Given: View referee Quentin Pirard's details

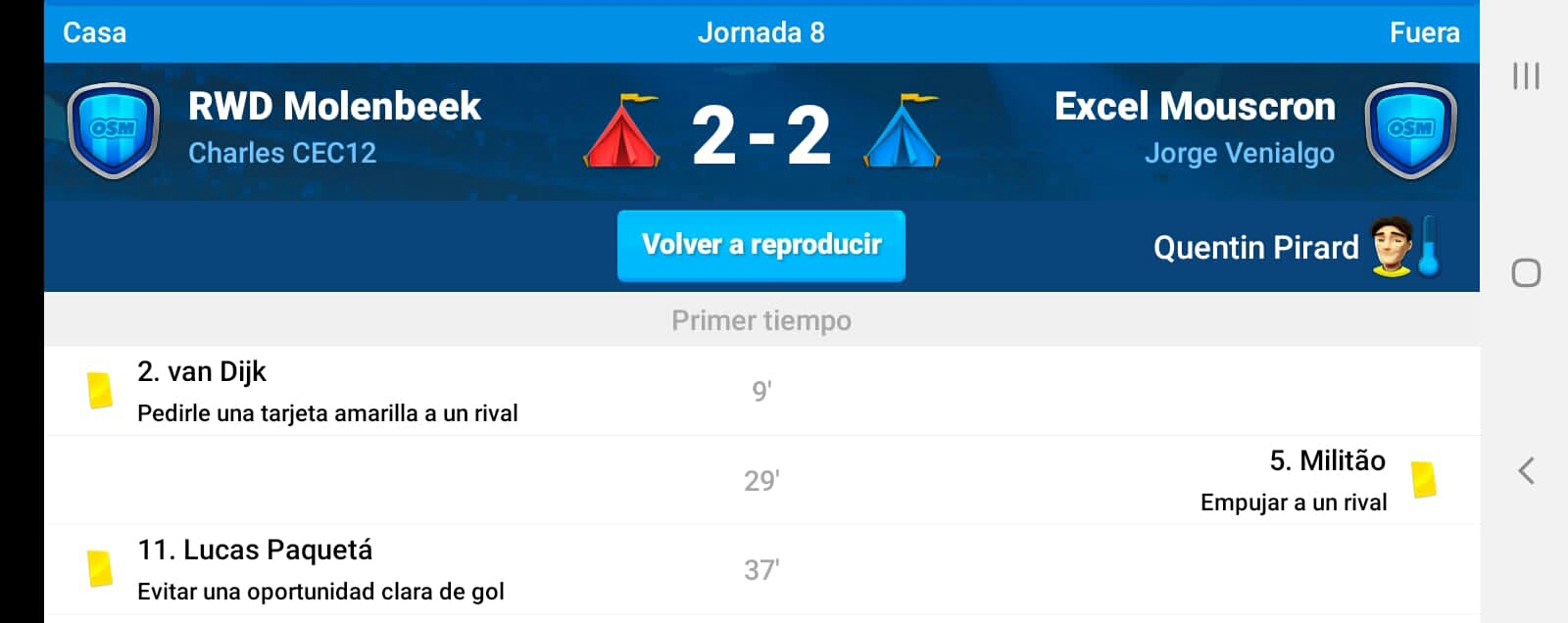Looking at the screenshot, I should pos(1256,247).
